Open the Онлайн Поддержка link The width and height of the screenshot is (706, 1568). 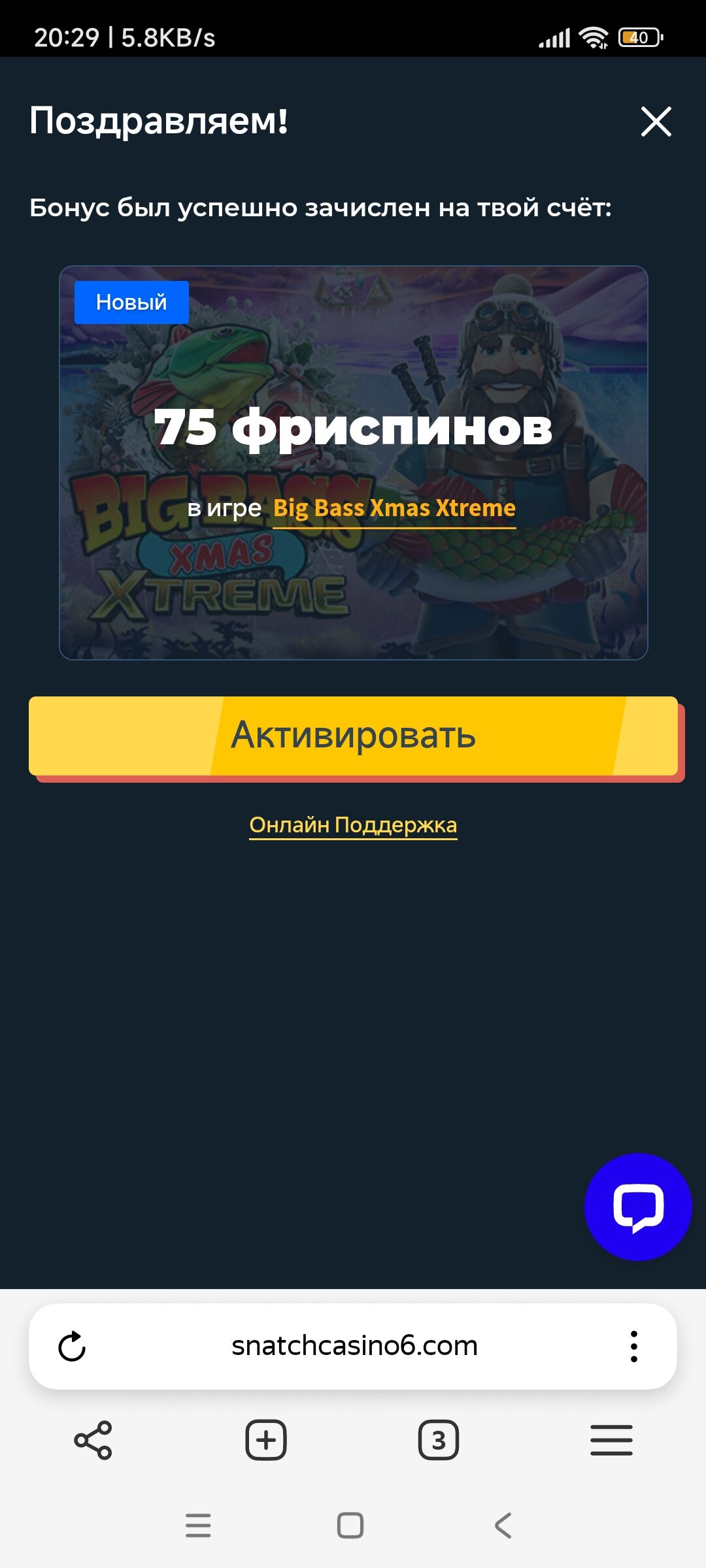[x=353, y=825]
